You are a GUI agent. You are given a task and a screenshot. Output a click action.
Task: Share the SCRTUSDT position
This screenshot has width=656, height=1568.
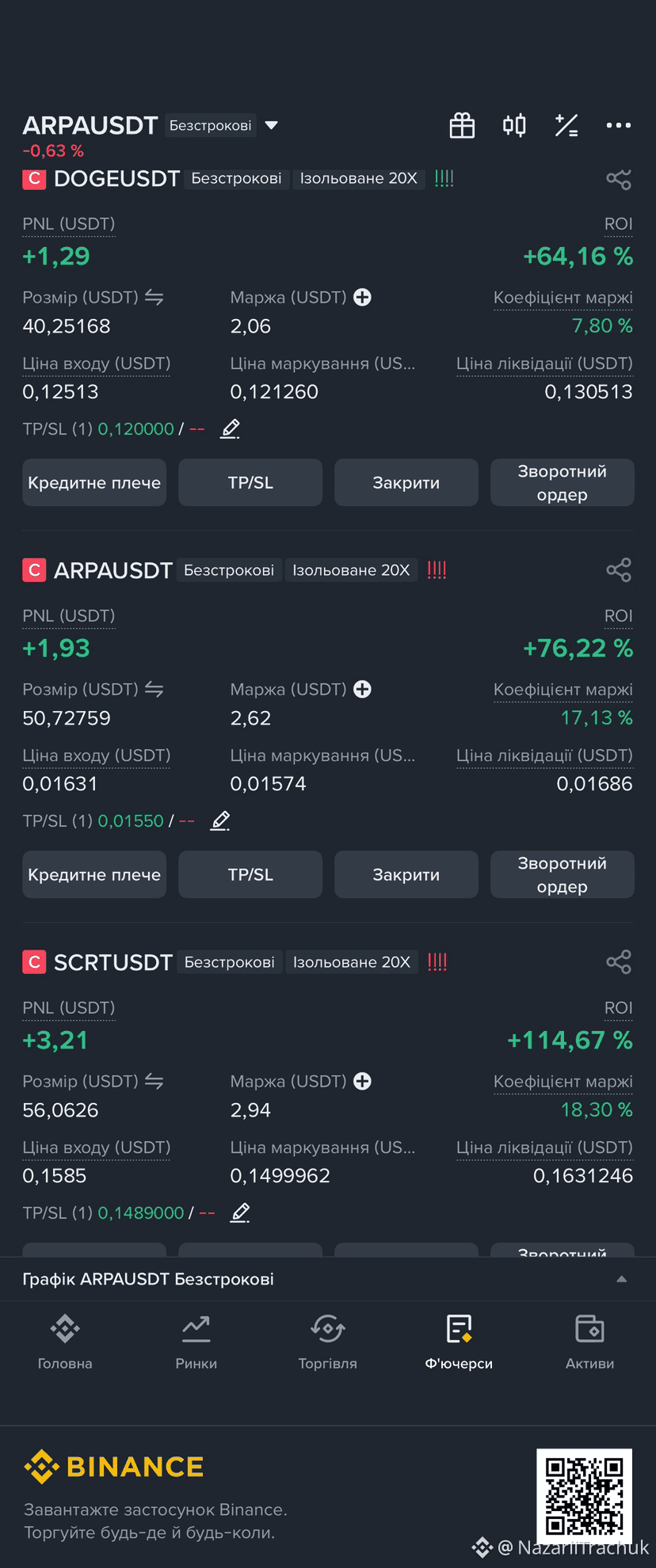618,961
